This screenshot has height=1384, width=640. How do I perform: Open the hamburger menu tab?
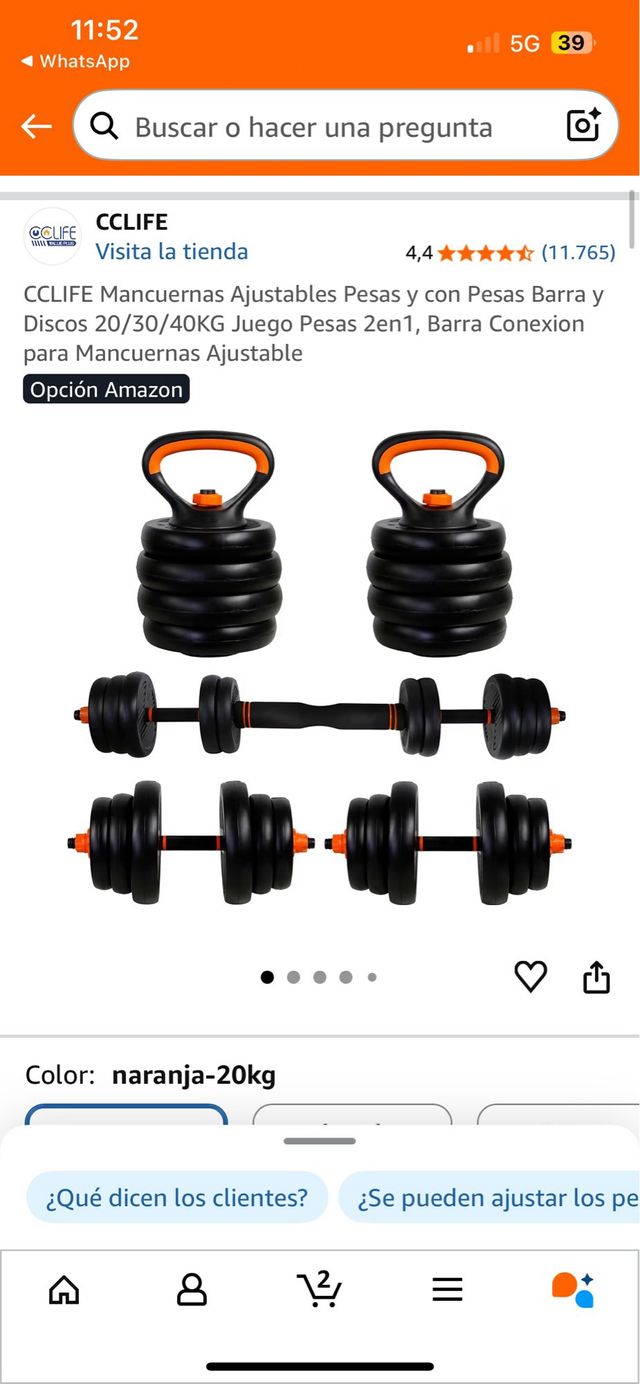[x=447, y=1290]
